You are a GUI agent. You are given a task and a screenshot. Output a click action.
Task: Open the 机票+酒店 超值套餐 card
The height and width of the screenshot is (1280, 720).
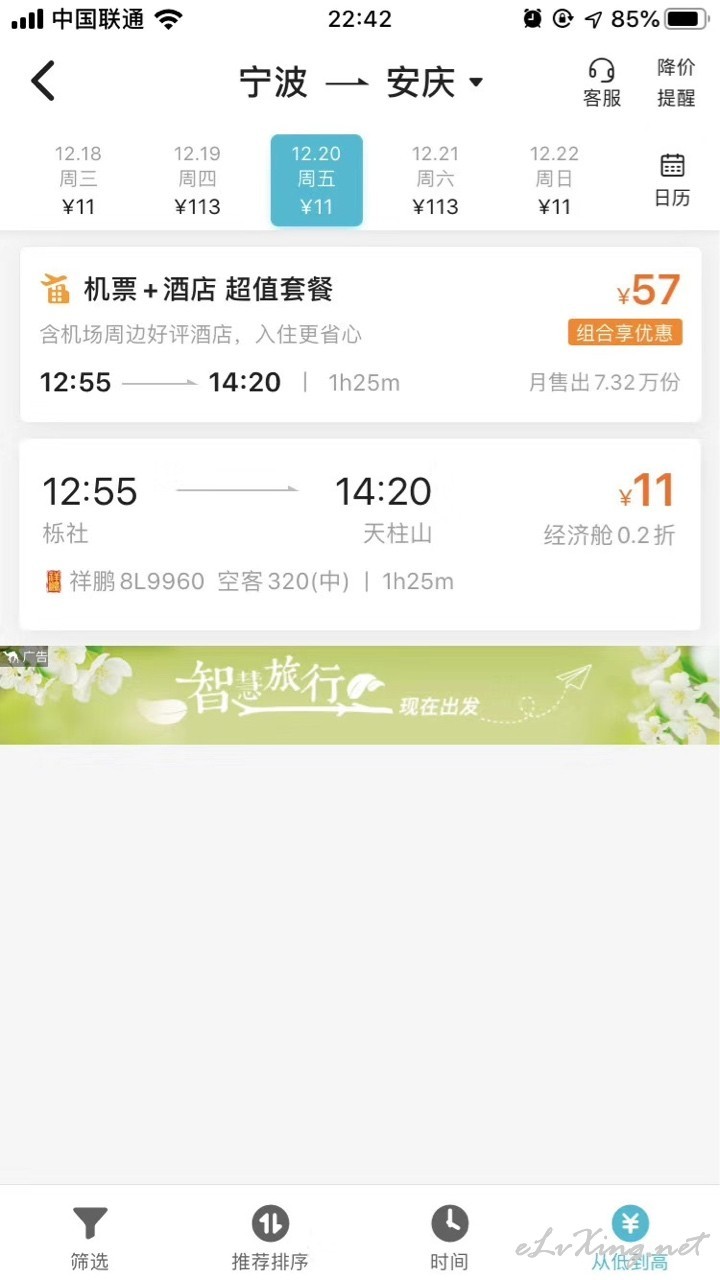[x=360, y=335]
